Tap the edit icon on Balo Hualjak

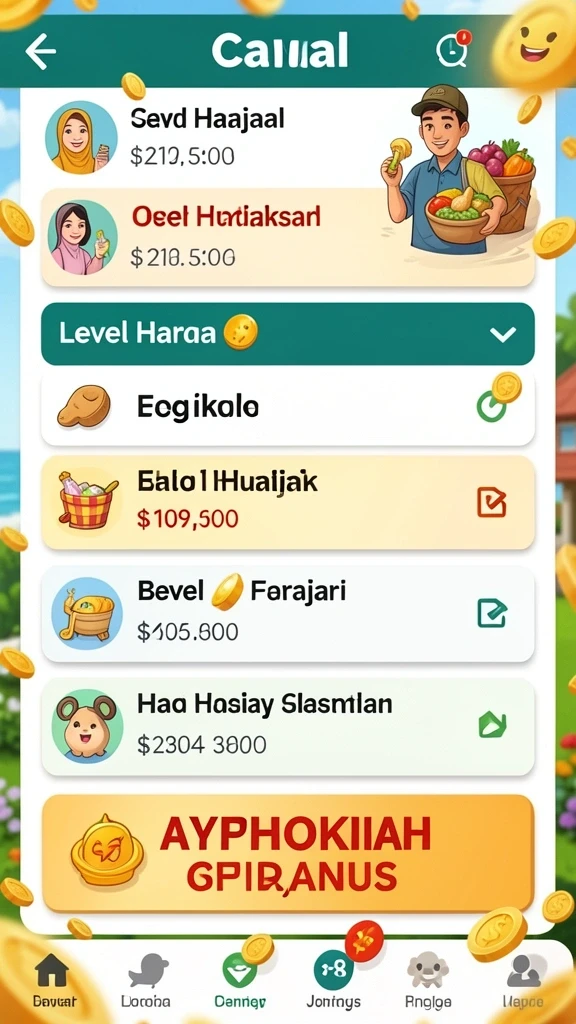click(x=491, y=502)
